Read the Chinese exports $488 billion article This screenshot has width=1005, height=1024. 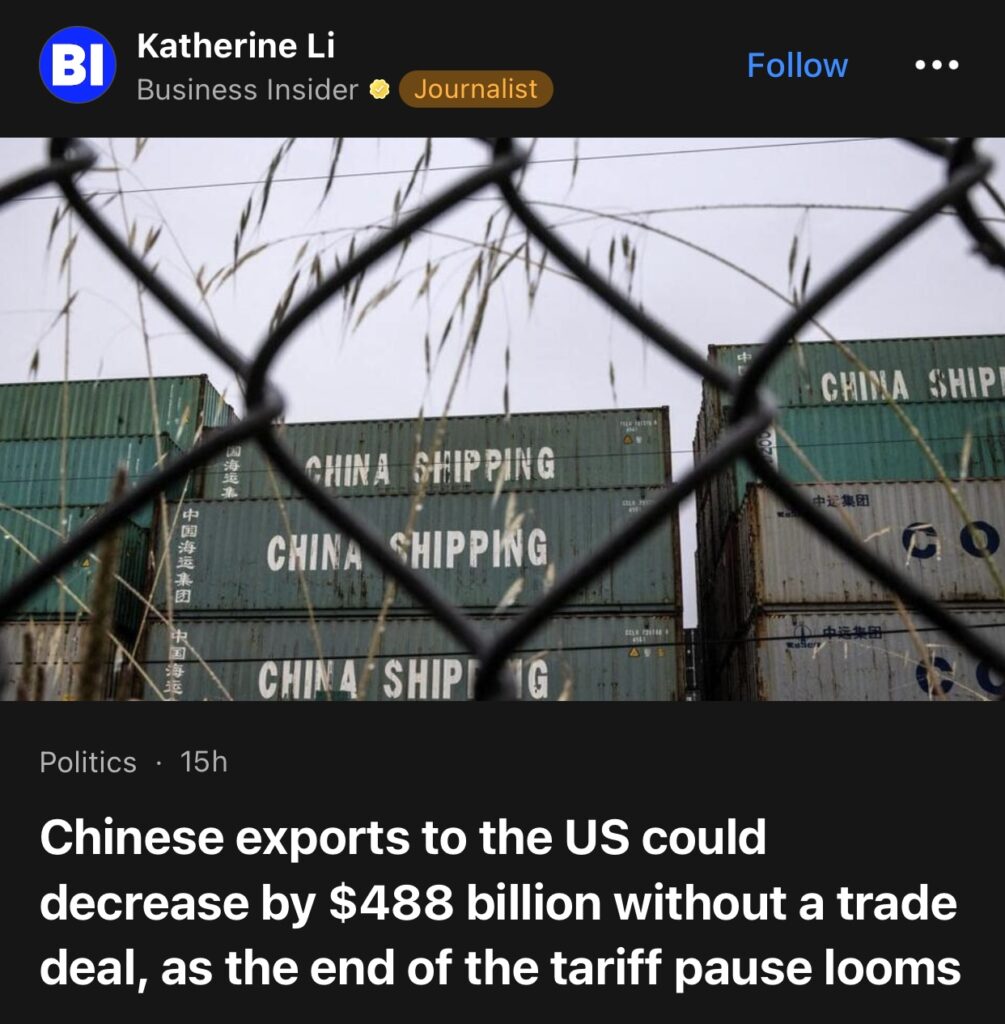point(500,903)
